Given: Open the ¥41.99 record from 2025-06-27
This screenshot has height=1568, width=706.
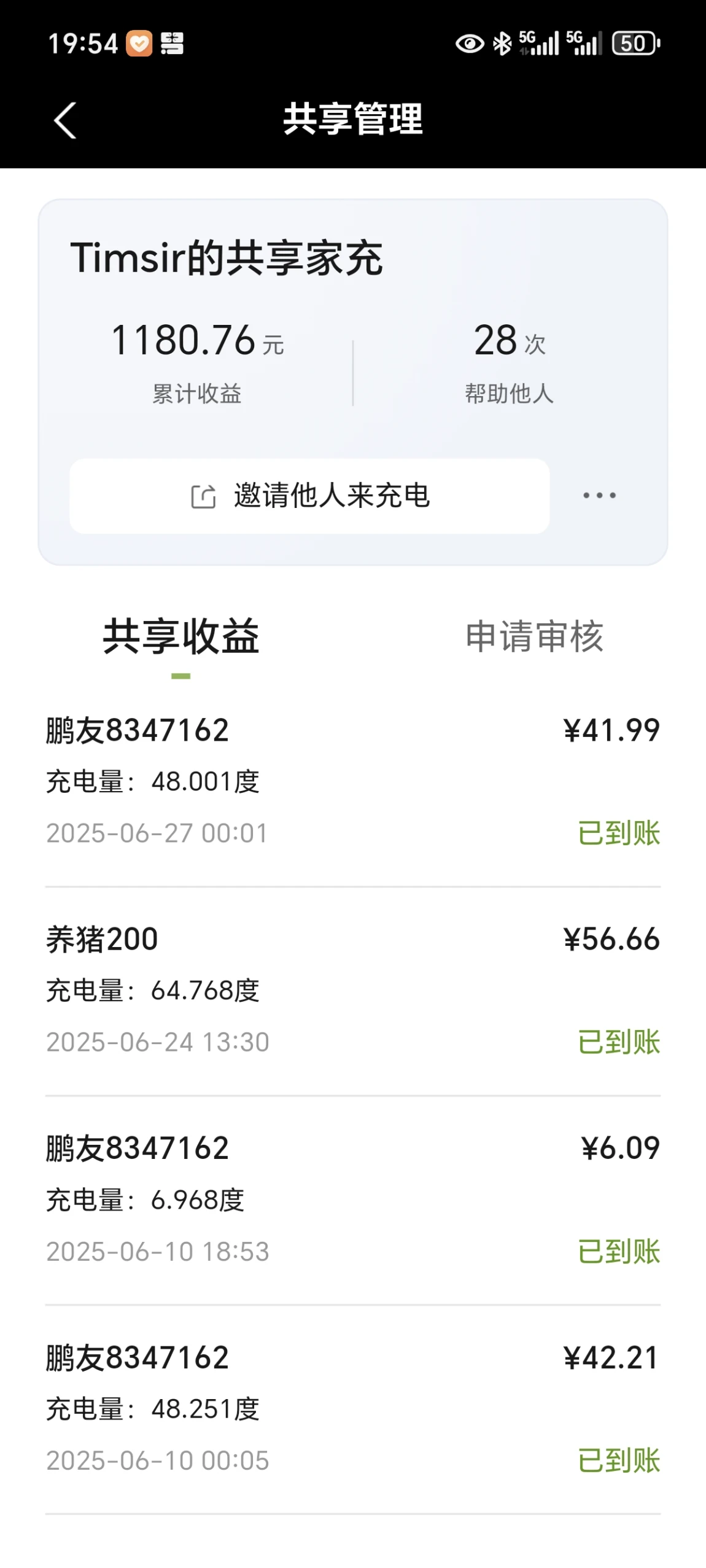Looking at the screenshot, I should [x=353, y=781].
